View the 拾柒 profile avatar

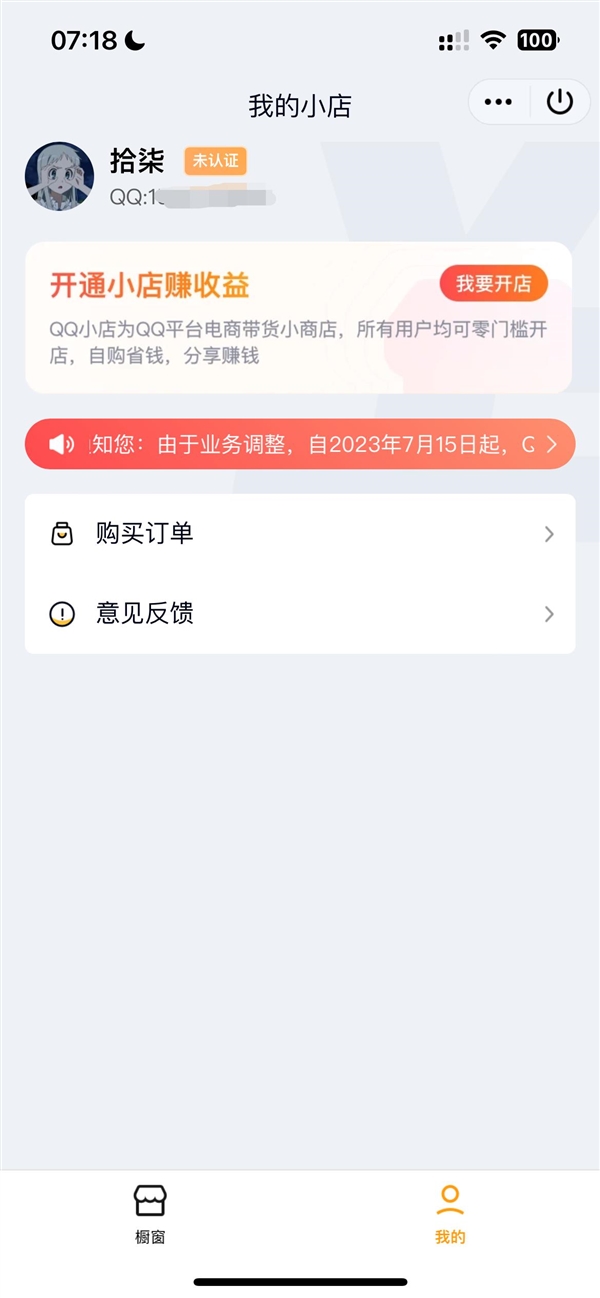(x=59, y=176)
